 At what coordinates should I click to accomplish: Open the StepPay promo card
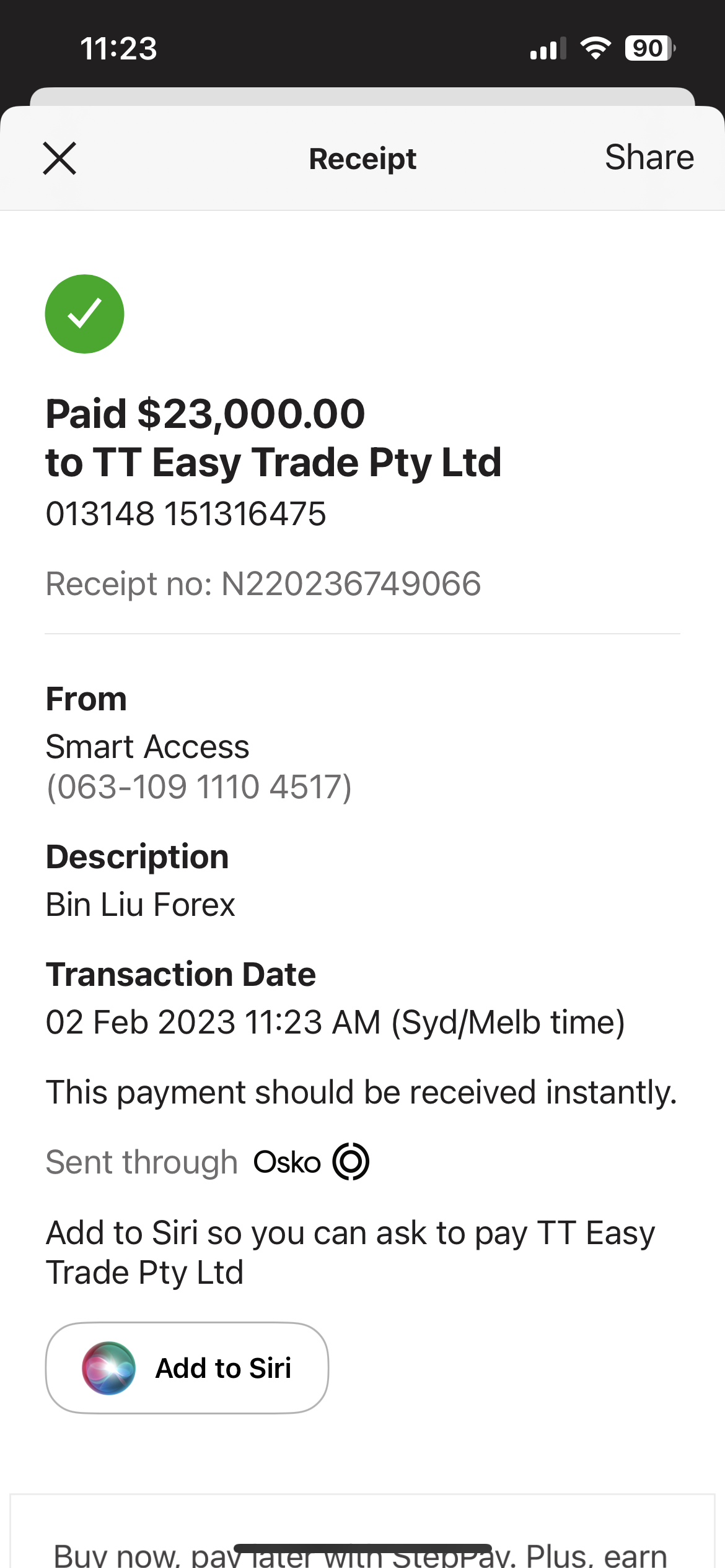(362, 1531)
